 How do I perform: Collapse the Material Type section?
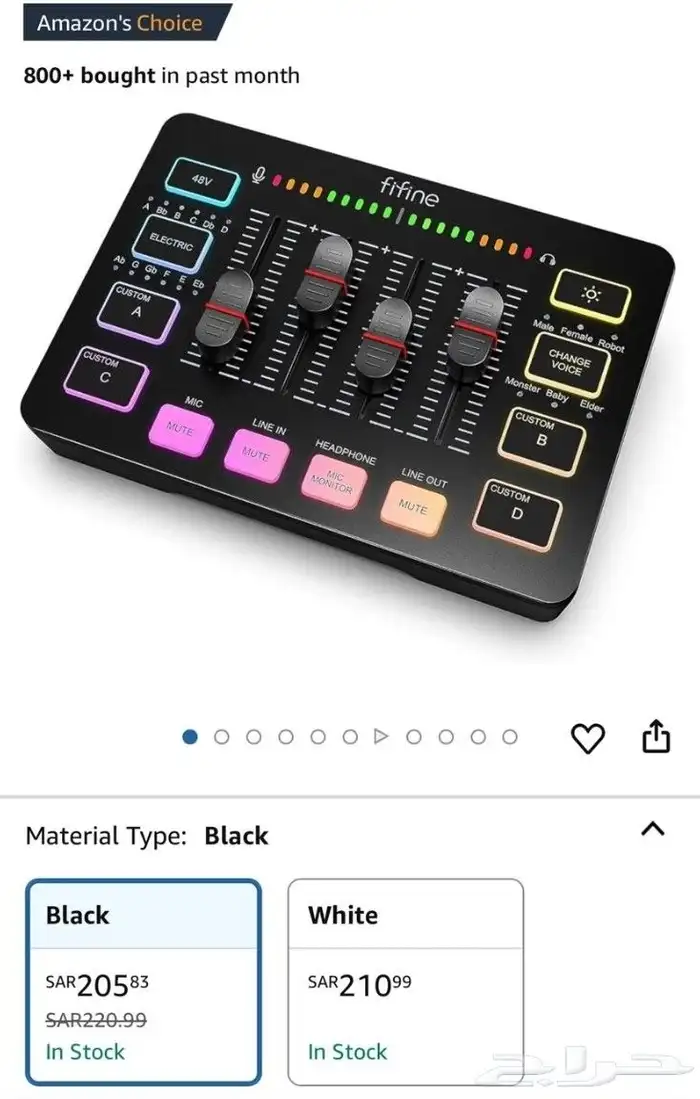click(652, 829)
